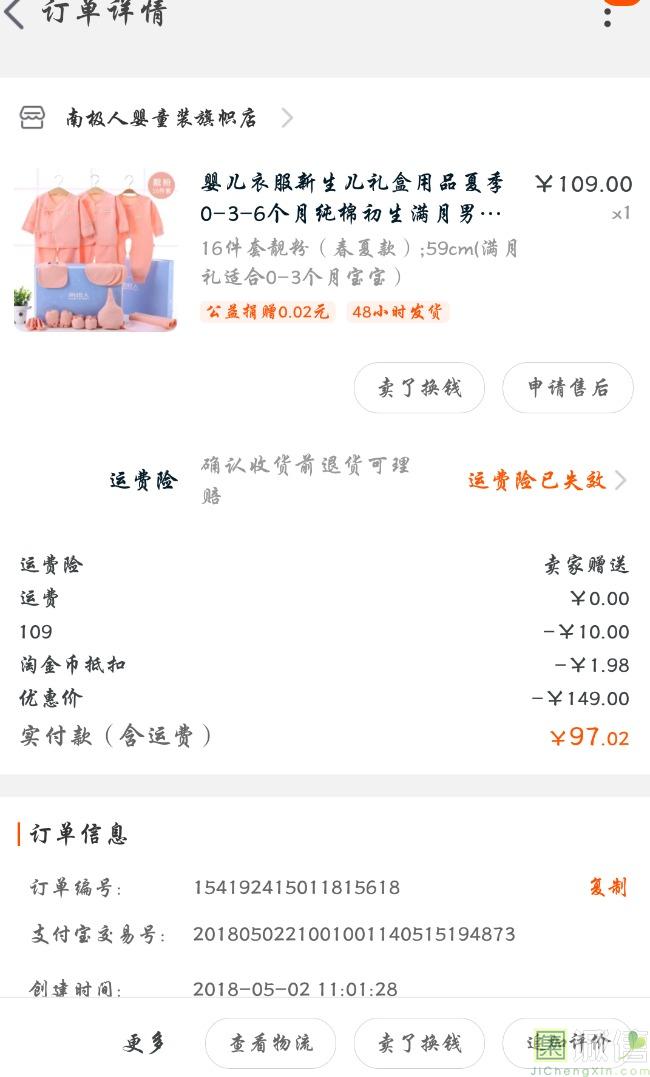This screenshot has height=1077, width=650.
Task: Open 运费险已失效 details
Action: (546, 481)
